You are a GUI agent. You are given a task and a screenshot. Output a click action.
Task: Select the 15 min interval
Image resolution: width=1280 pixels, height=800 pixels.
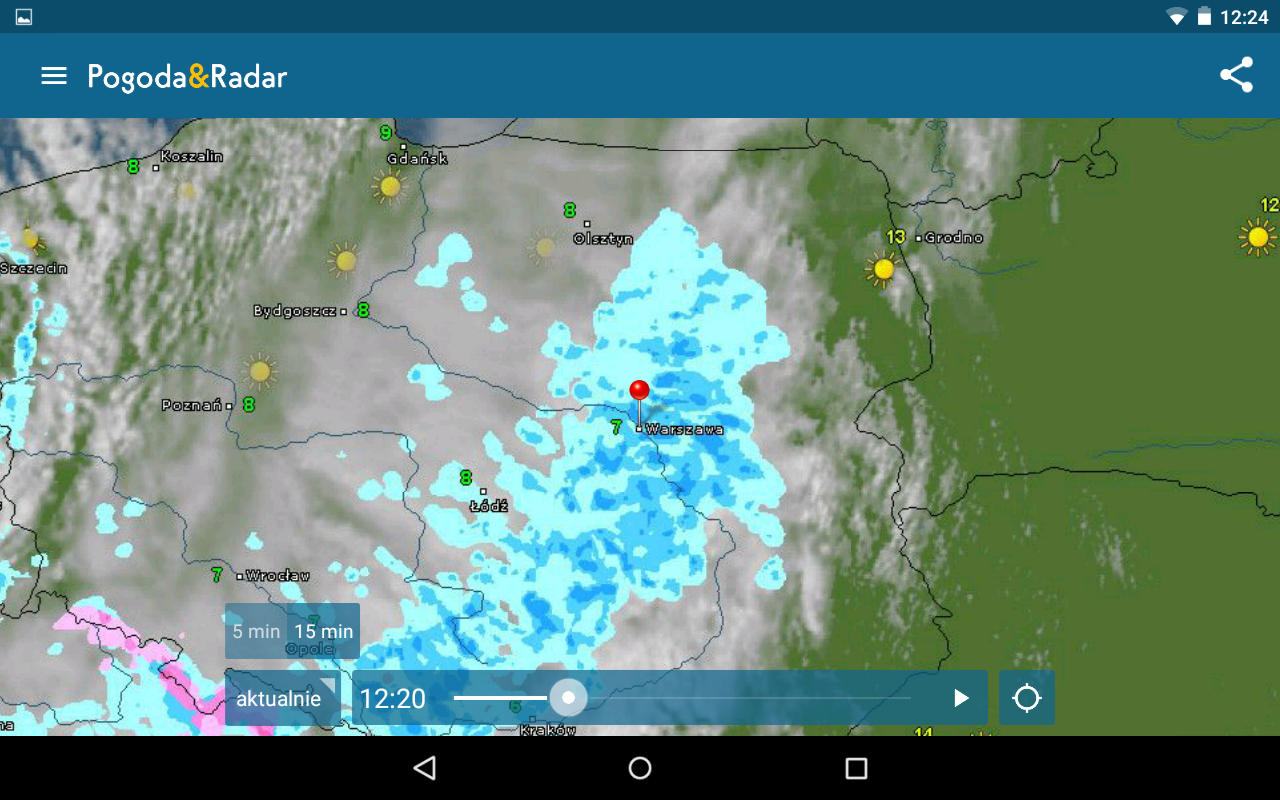coord(324,631)
